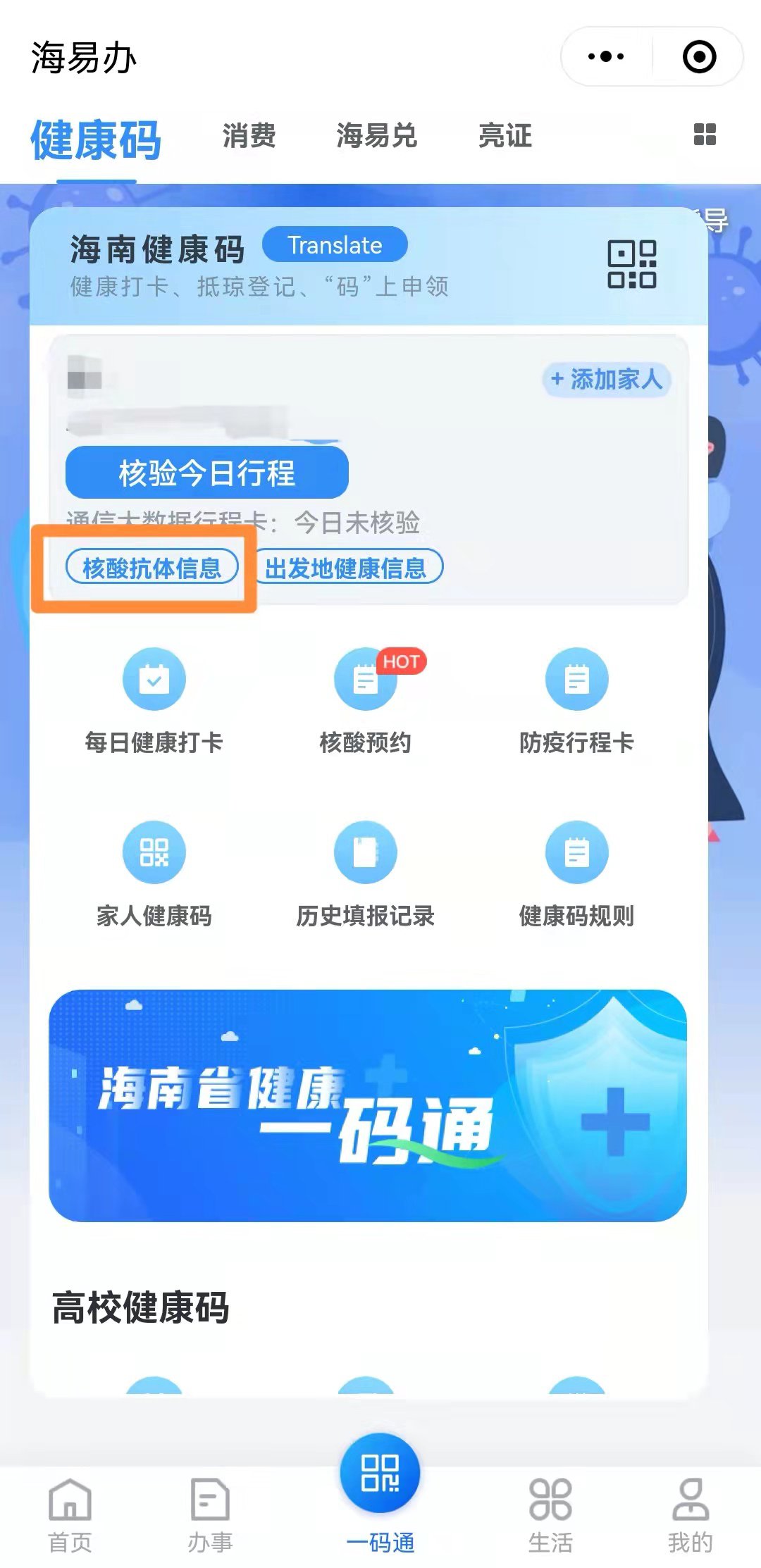Switch to the 我的 tab
Screen dimensions: 761x1568
(690, 1515)
